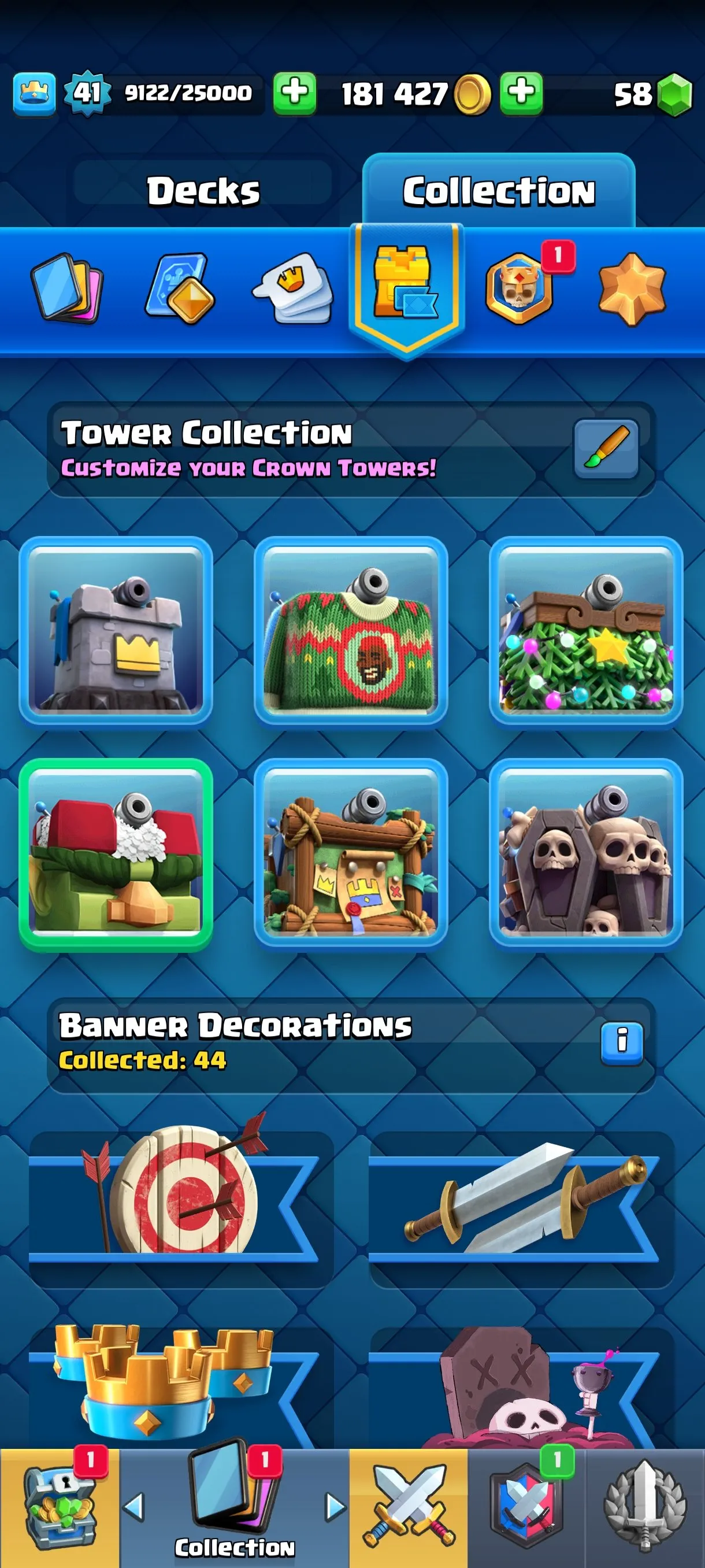Select the badge customization icon

(180, 286)
